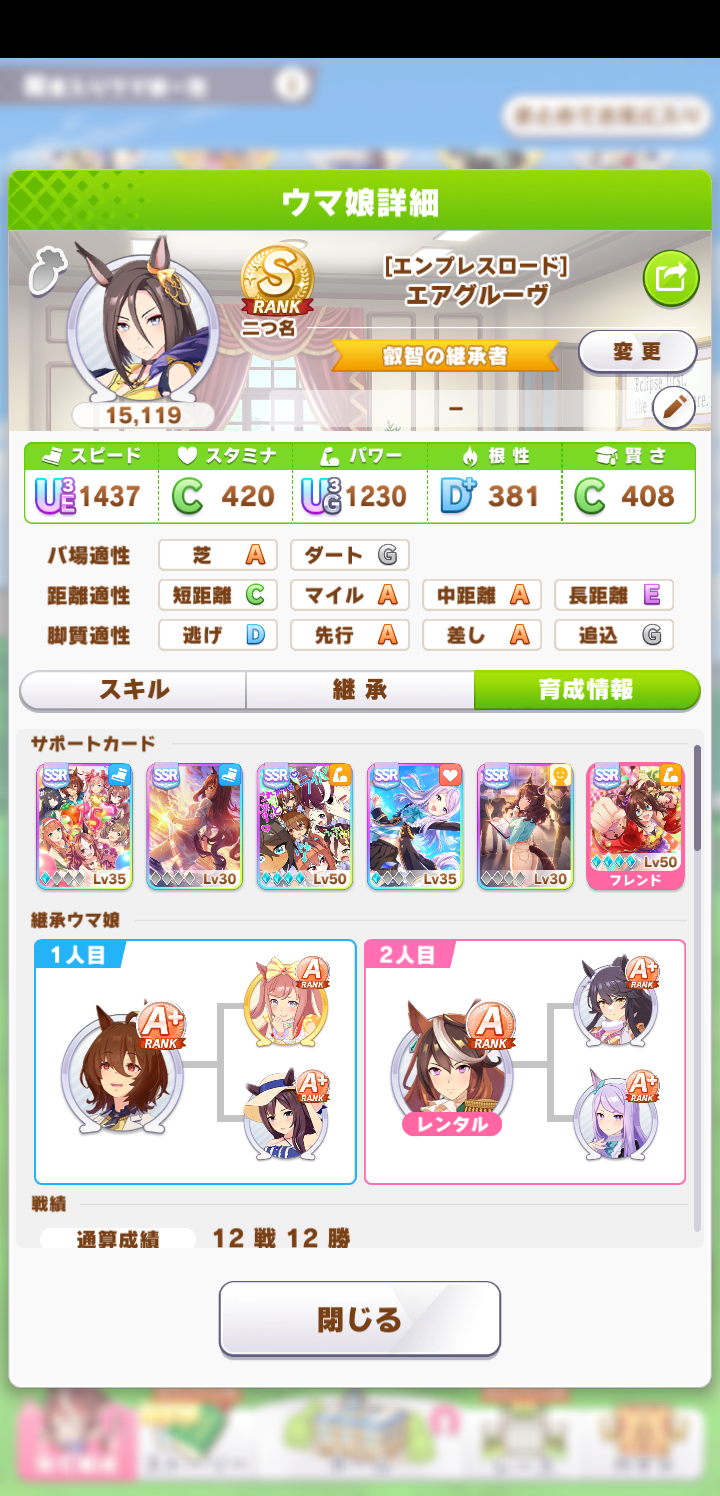Open the Lv50 power support card
720x1496 pixels.
305,826
